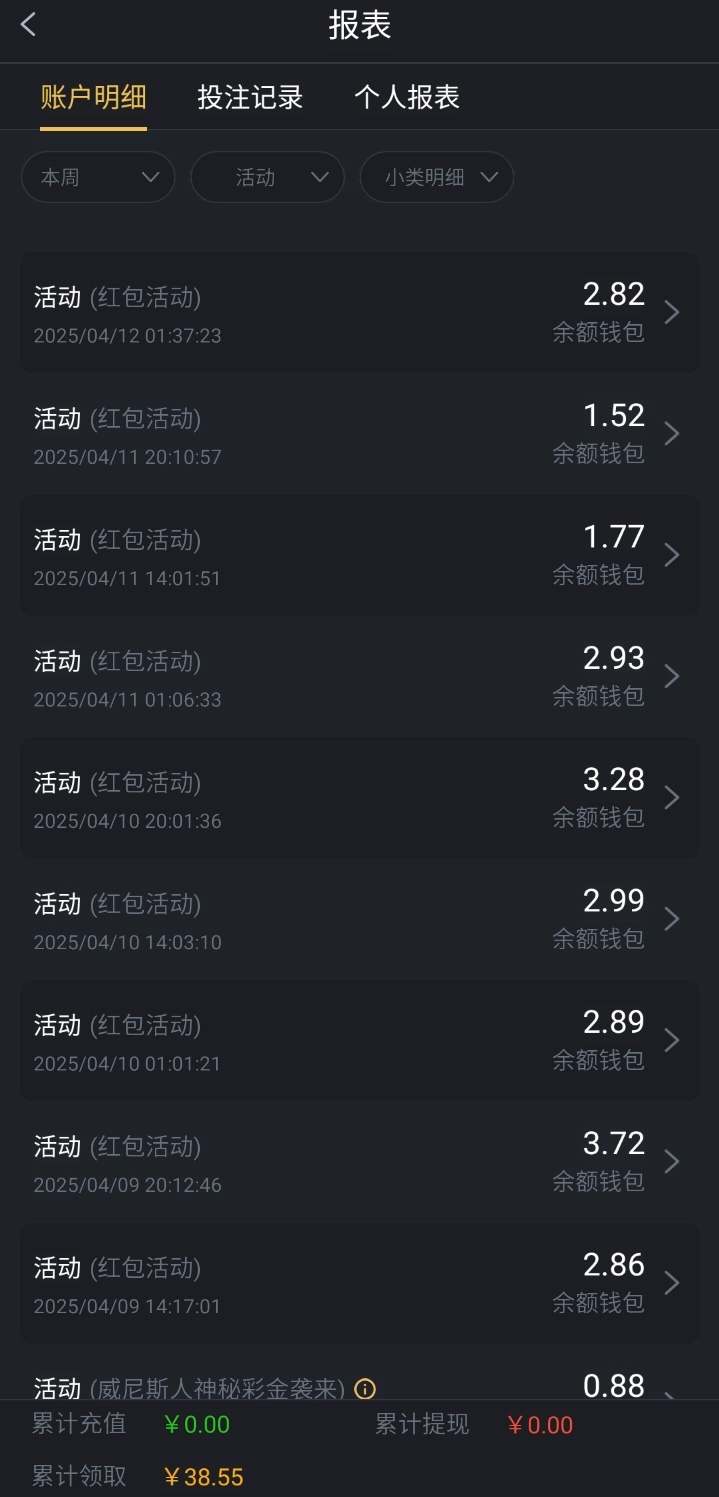The image size is (719, 1497).
Task: Switch to the 投注记录 tab
Action: click(250, 97)
